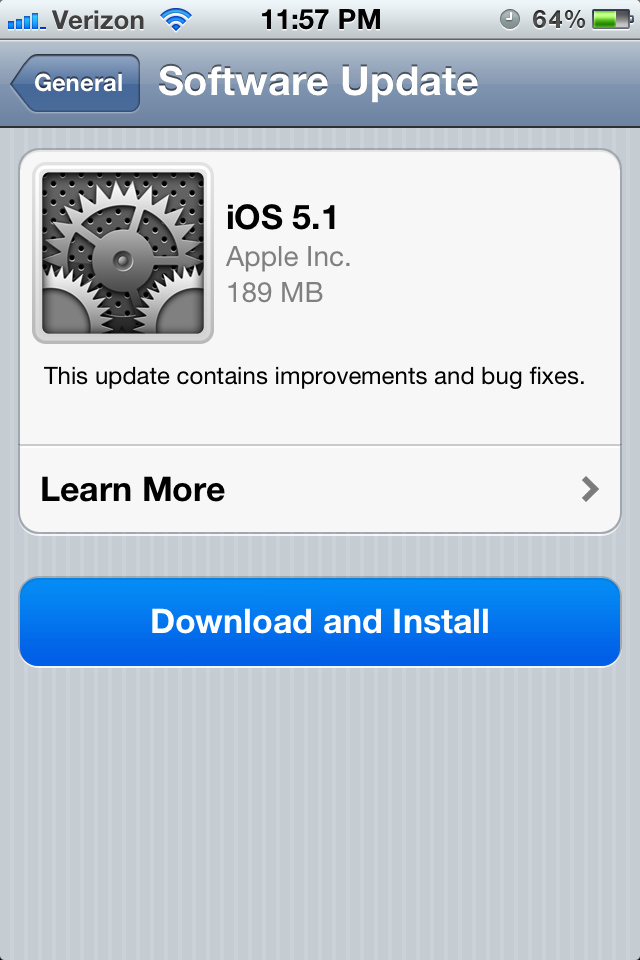Open the Learn More row
Viewport: 640px width, 960px height.
tap(320, 489)
